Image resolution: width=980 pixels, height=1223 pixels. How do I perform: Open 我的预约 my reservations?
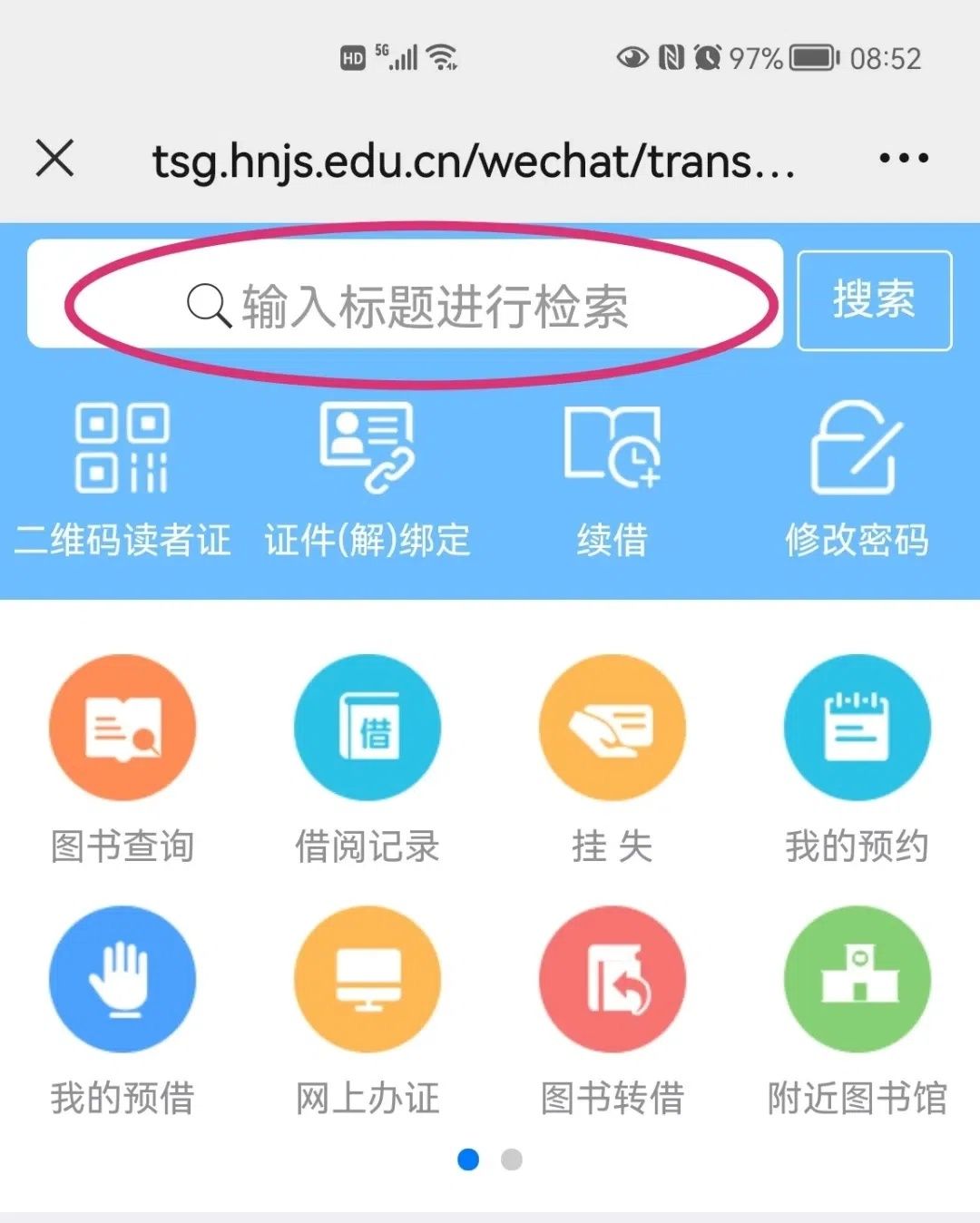[857, 729]
